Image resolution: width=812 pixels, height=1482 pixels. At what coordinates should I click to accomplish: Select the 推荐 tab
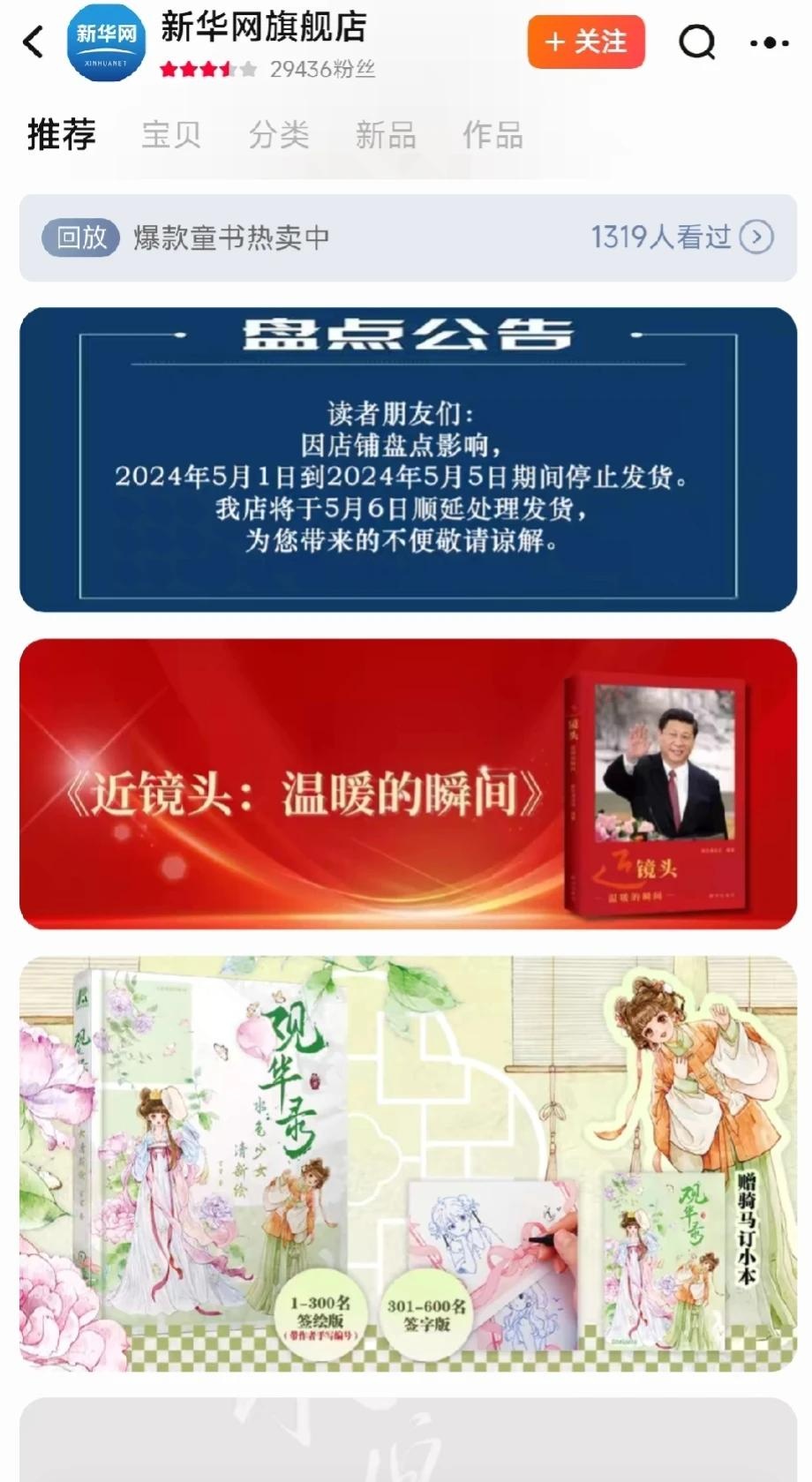tap(62, 135)
